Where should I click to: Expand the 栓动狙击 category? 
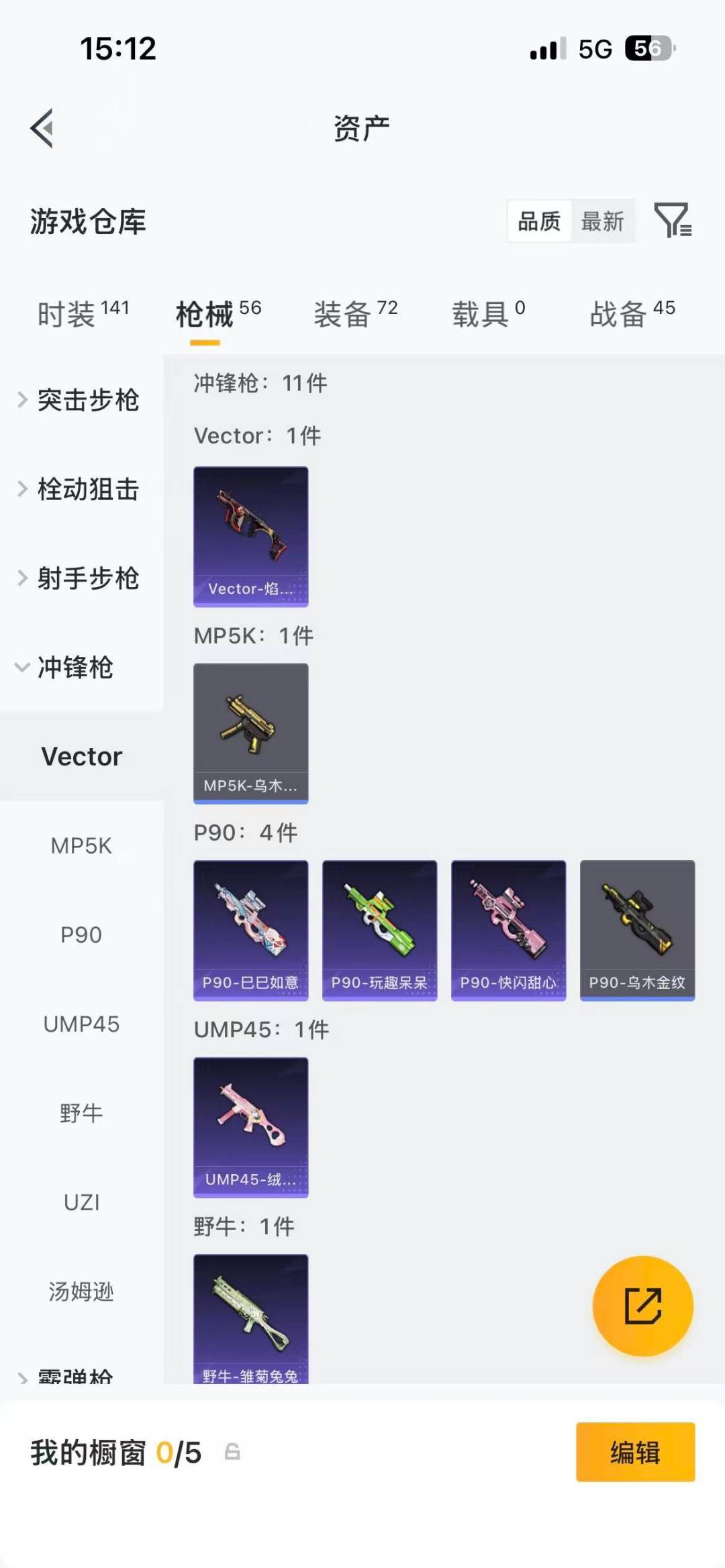87,490
